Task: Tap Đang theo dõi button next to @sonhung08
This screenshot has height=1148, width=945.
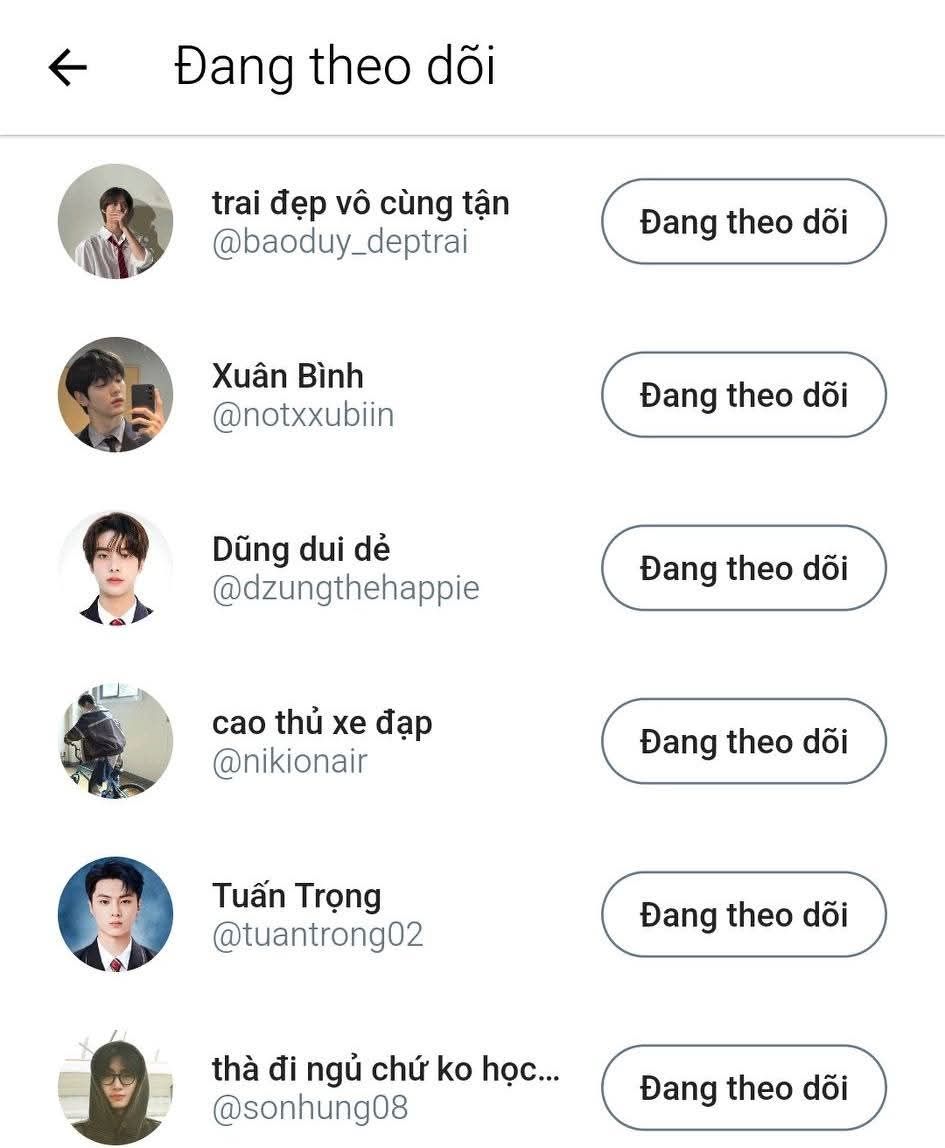Action: [743, 1087]
